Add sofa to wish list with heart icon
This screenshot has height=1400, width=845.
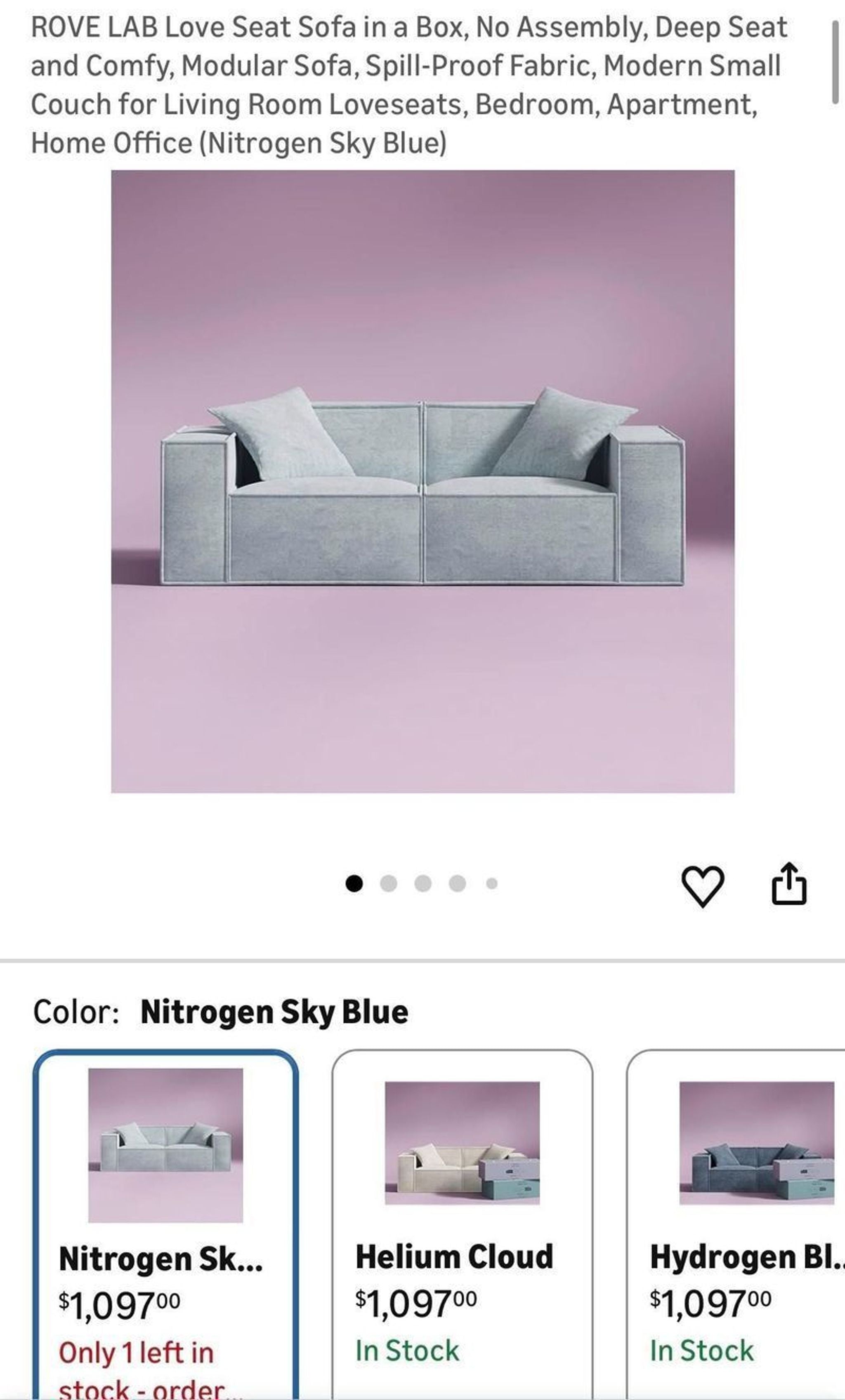pyautogui.click(x=702, y=886)
